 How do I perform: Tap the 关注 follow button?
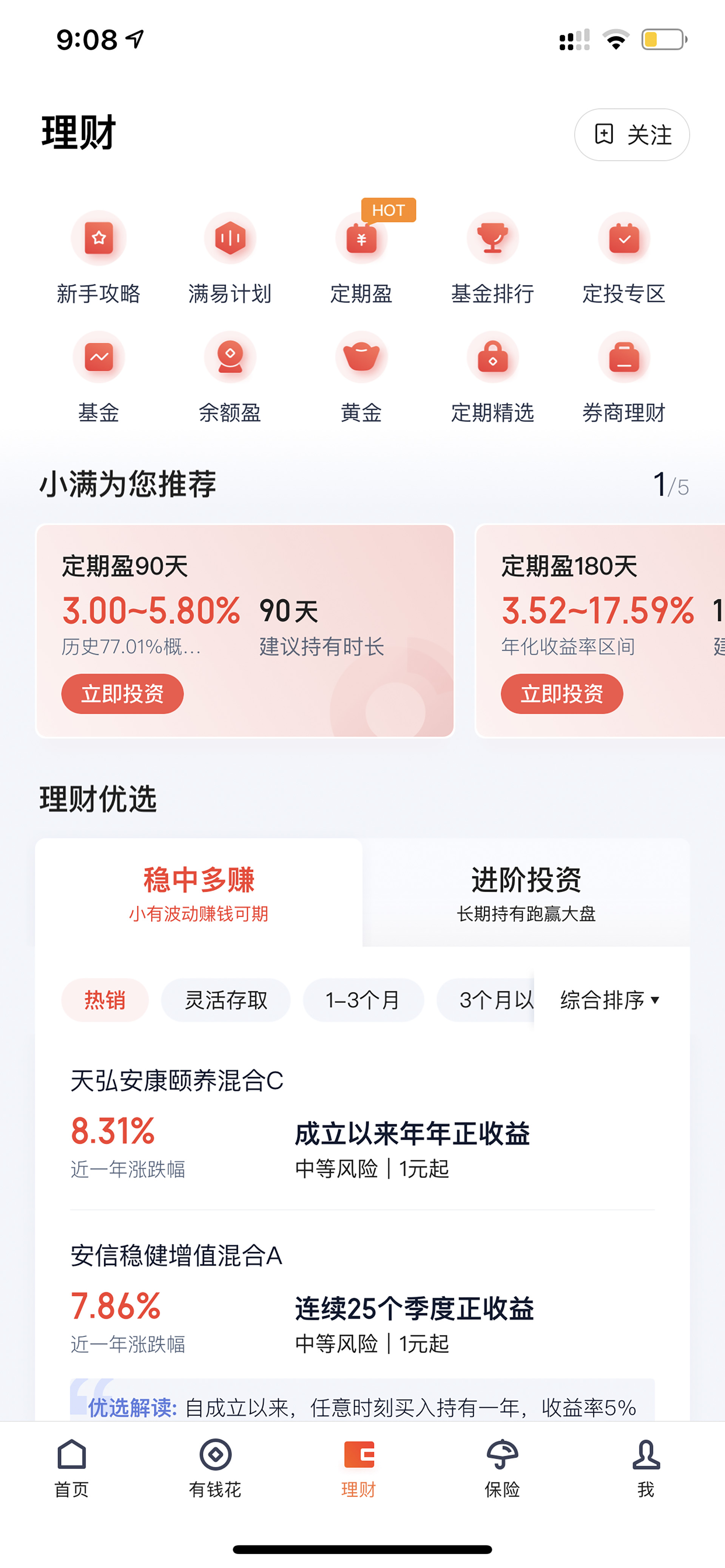[632, 134]
